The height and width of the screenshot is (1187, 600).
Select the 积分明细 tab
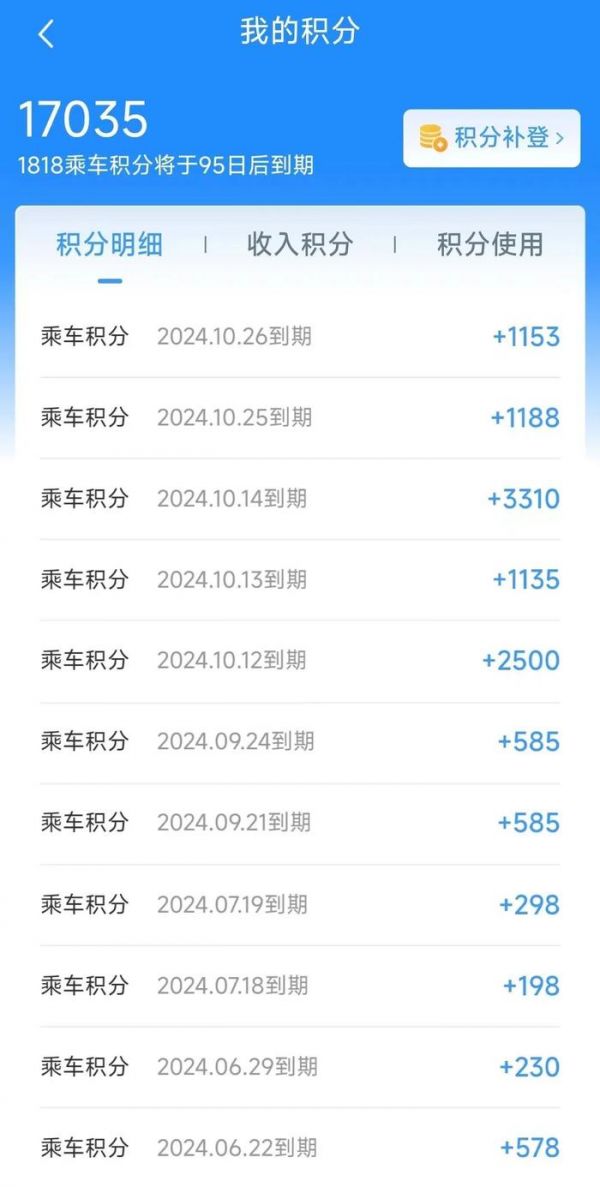109,245
